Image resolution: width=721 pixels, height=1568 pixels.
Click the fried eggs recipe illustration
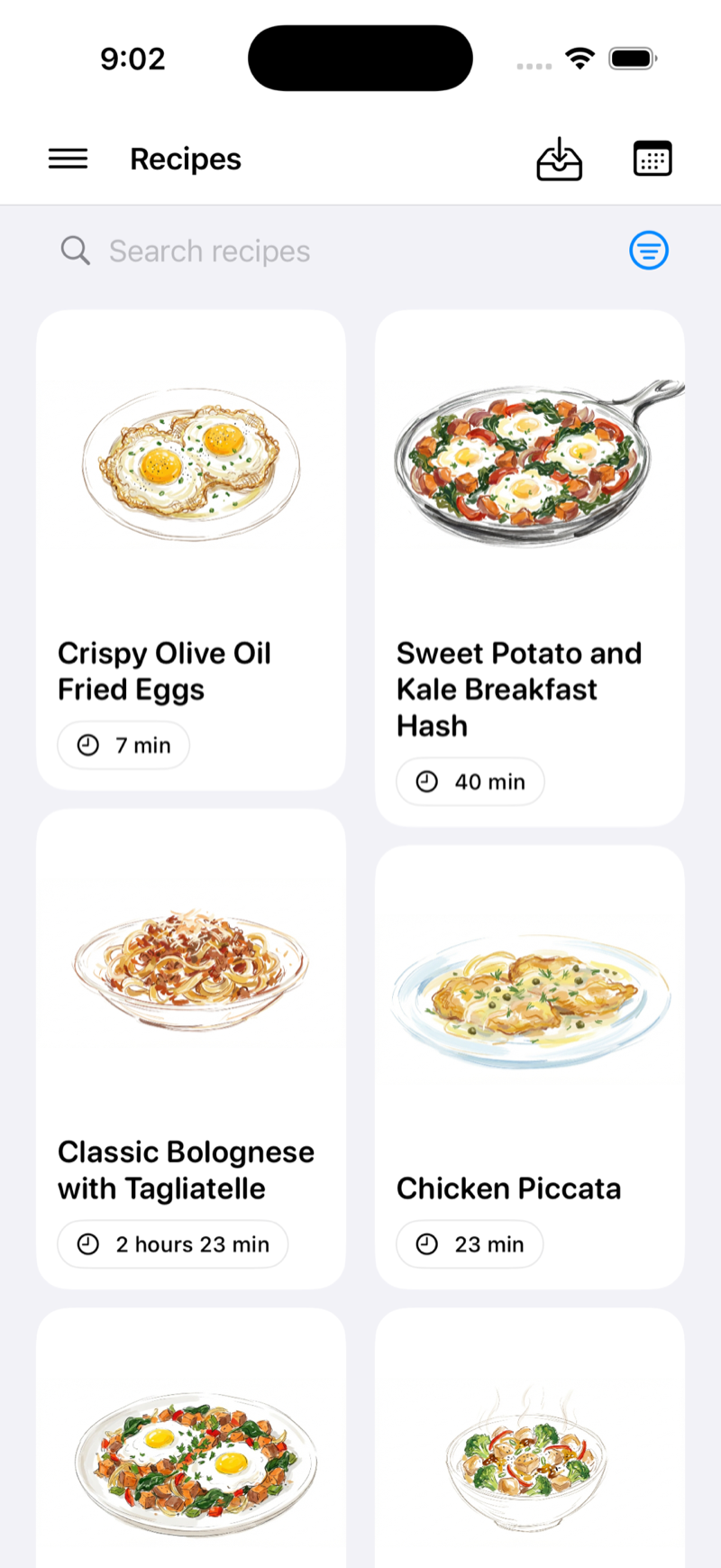(x=191, y=462)
